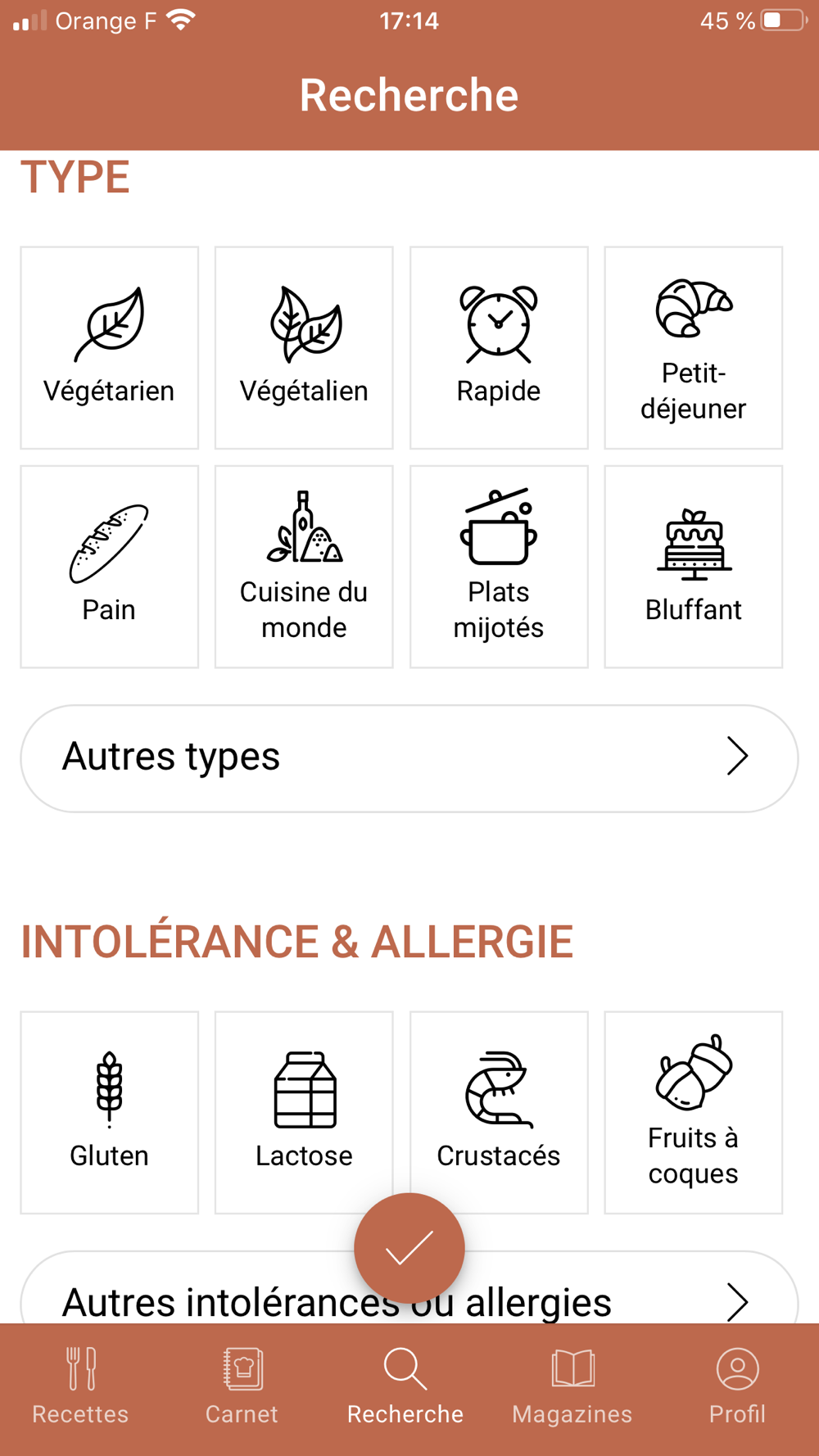This screenshot has width=819, height=1456.
Task: Toggle the Lactose filter
Action: [x=304, y=1113]
